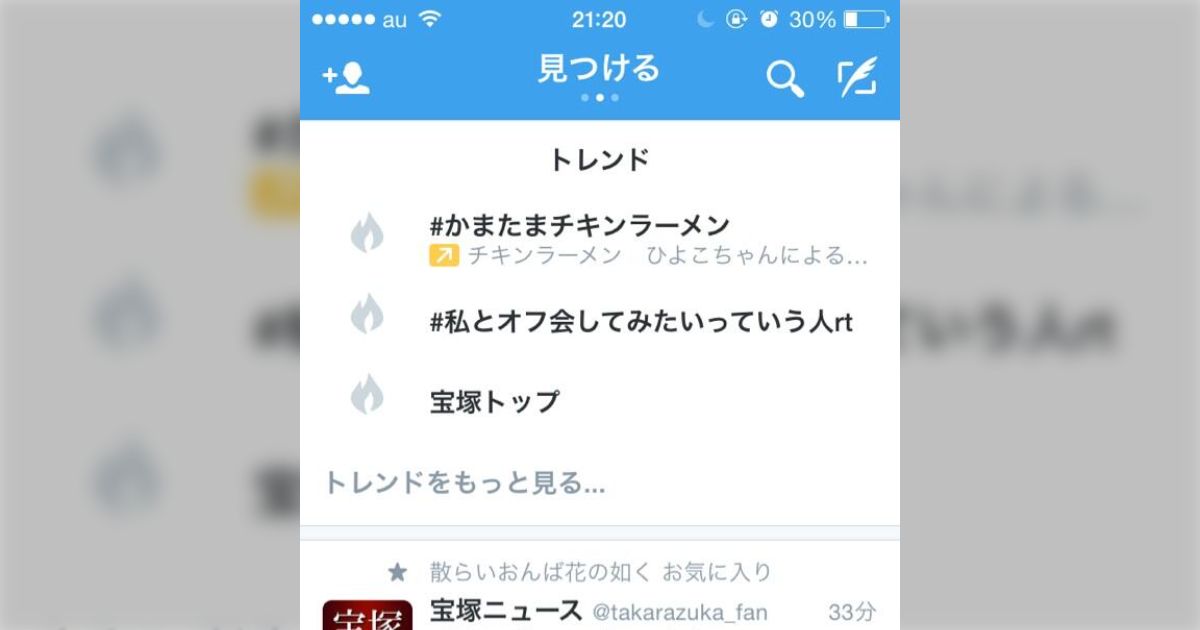
Task: Open trend #かまたまチキンラーメン
Action: (579, 225)
